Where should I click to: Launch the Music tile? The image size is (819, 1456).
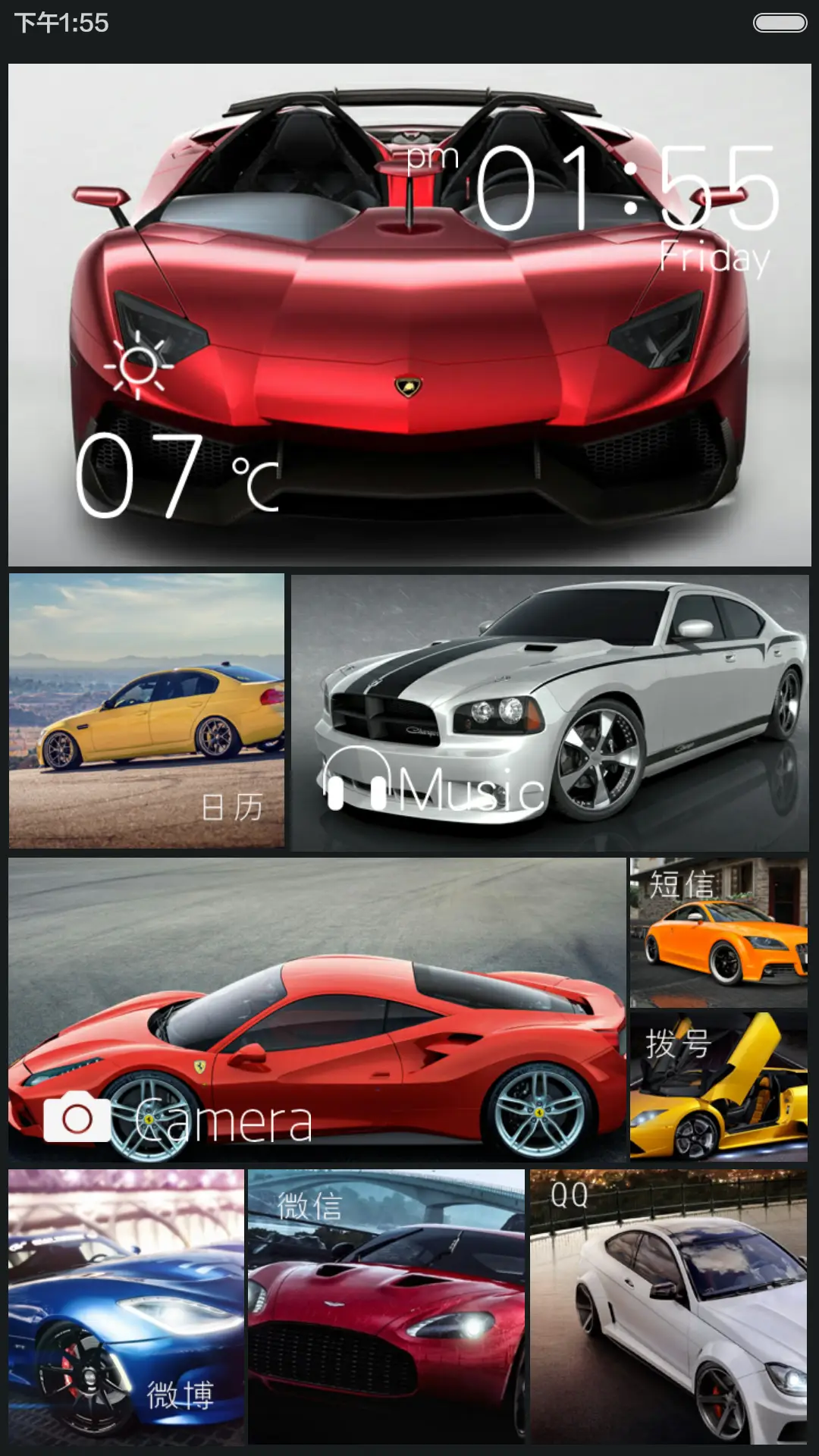[x=550, y=713]
